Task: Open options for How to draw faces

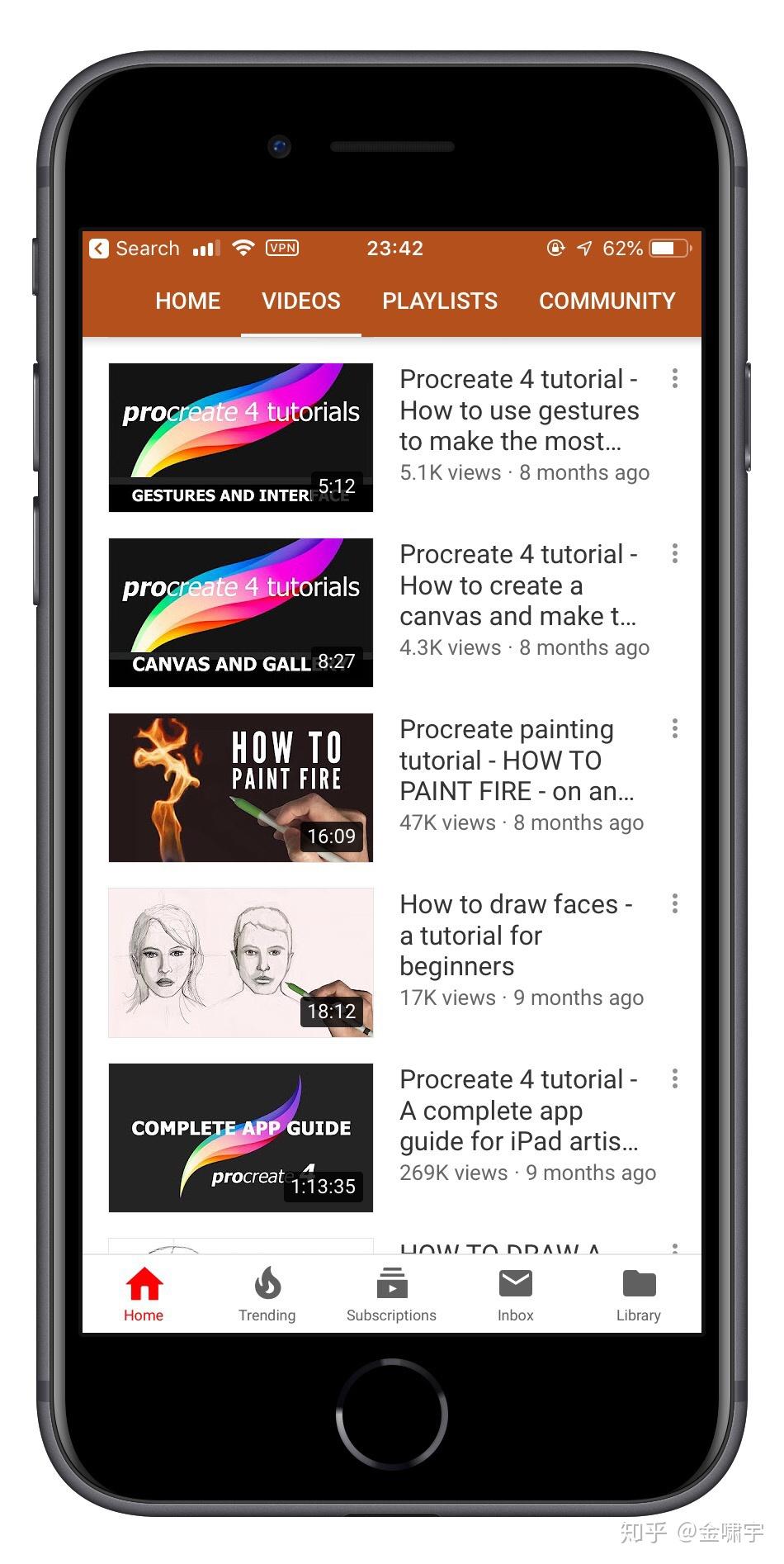Action: (x=674, y=904)
